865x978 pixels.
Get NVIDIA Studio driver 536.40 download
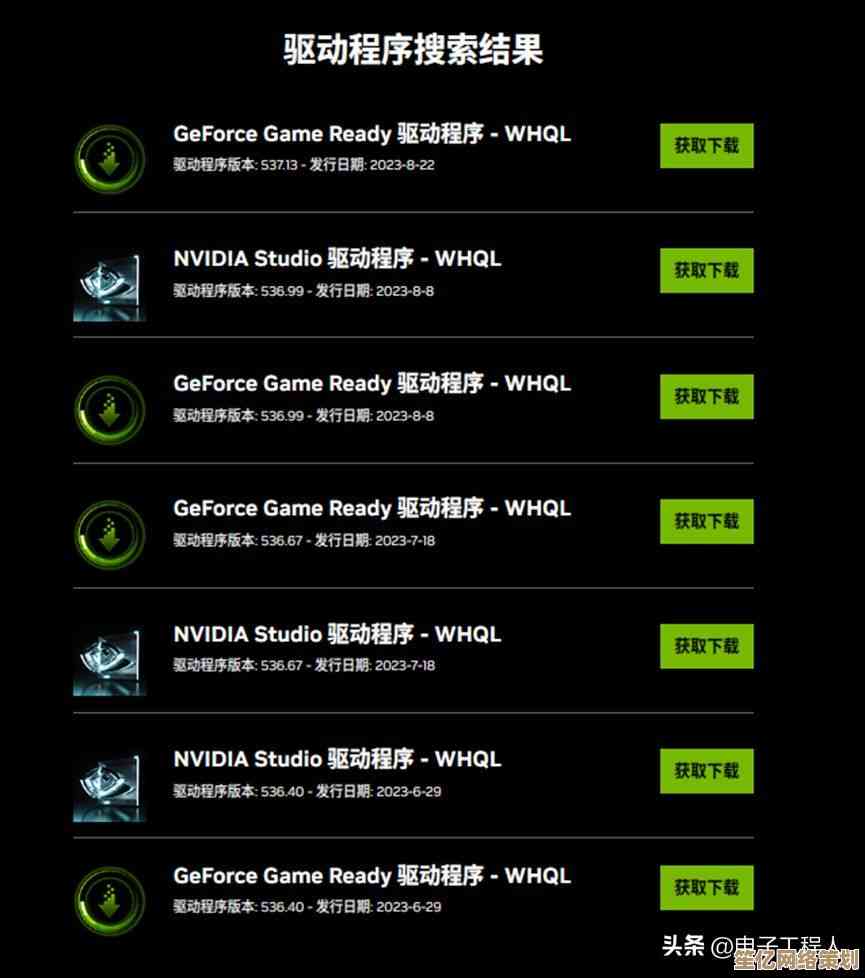[x=706, y=771]
